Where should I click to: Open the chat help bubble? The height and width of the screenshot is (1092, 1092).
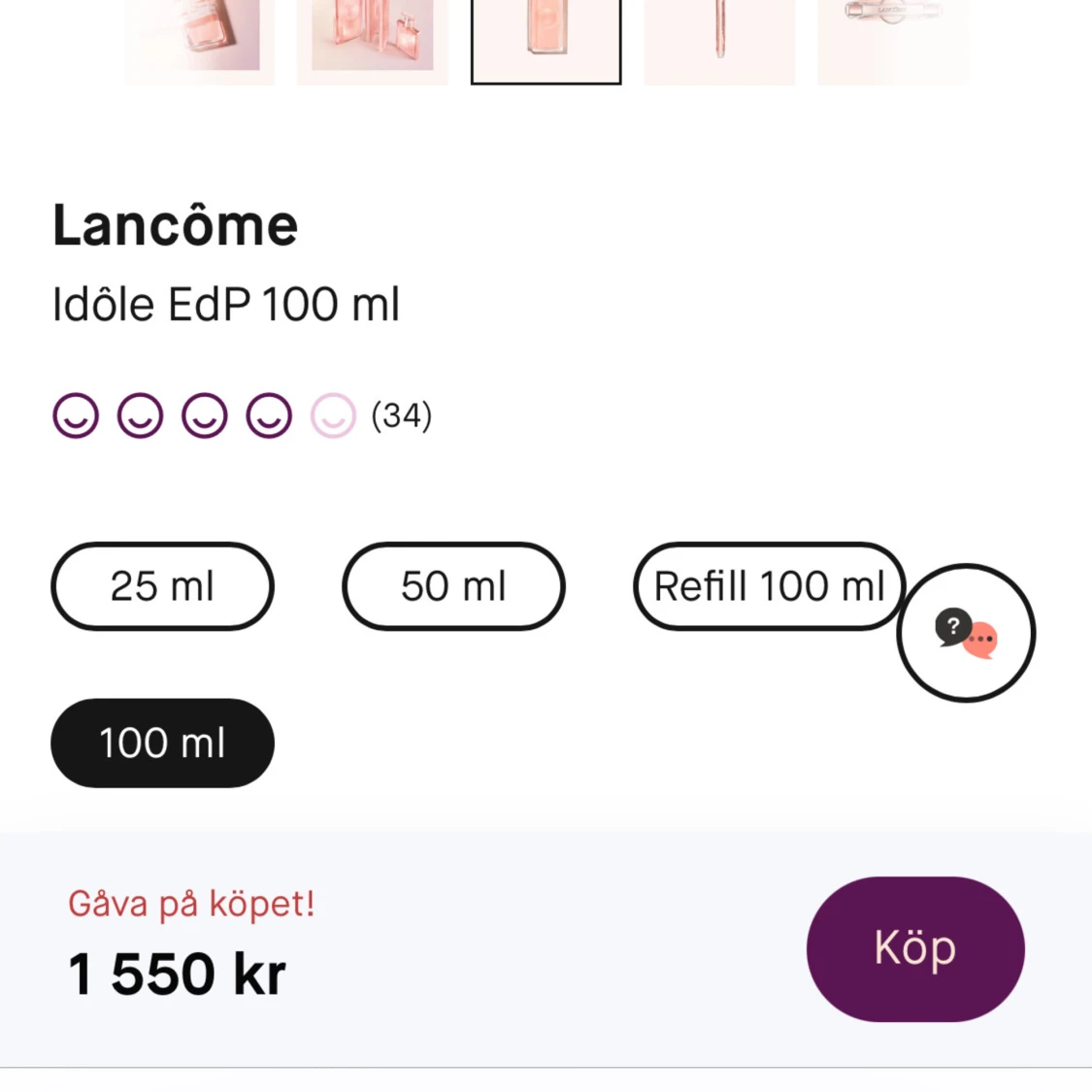coord(966,633)
